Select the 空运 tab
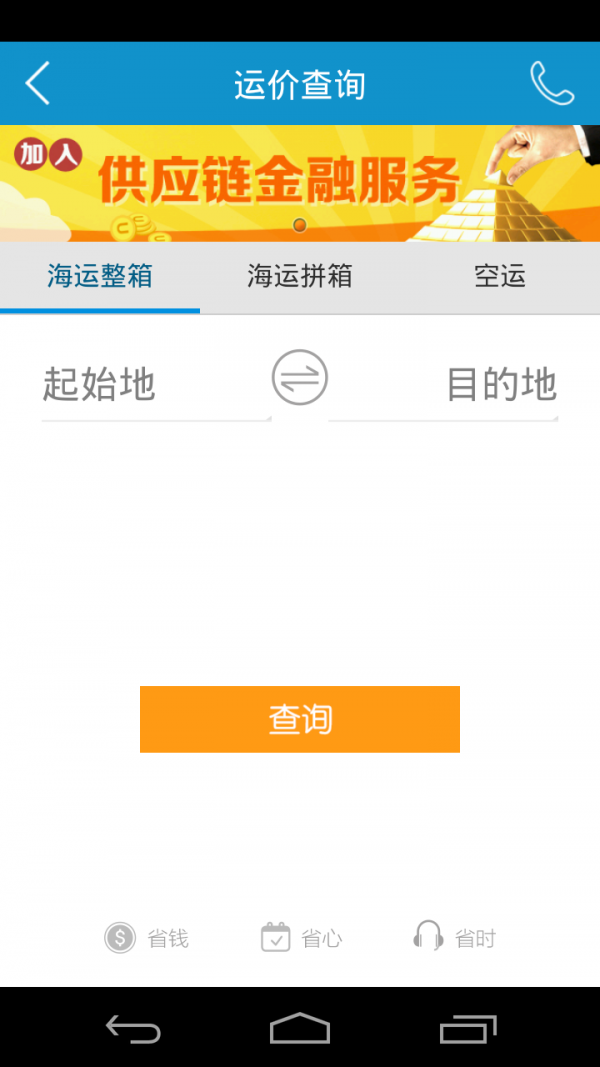Image resolution: width=600 pixels, height=1067 pixels. coord(500,277)
